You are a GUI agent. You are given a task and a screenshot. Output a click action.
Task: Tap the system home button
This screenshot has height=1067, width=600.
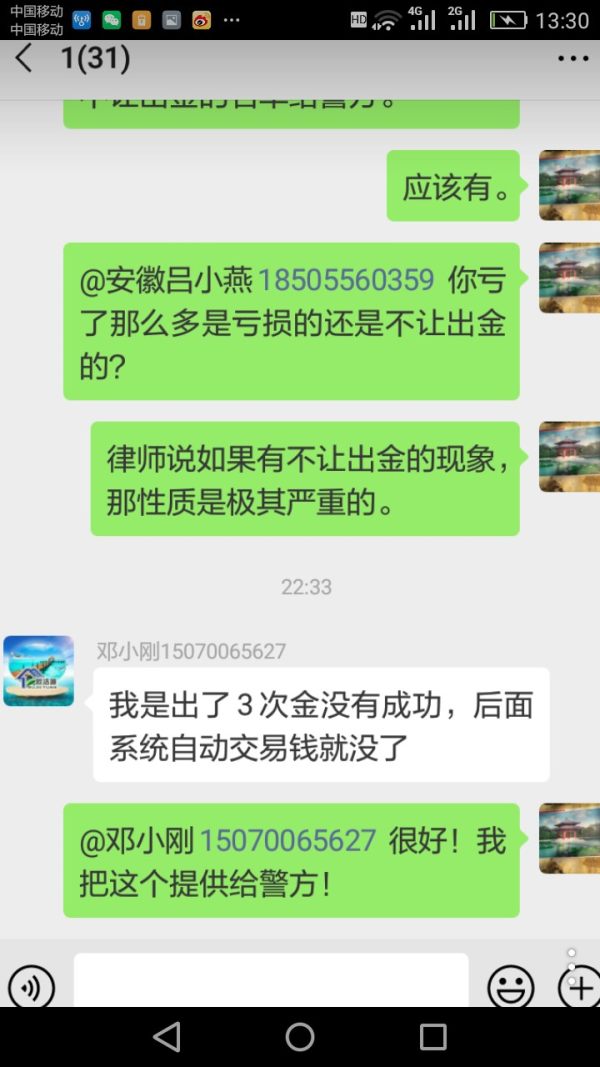[x=300, y=1036]
